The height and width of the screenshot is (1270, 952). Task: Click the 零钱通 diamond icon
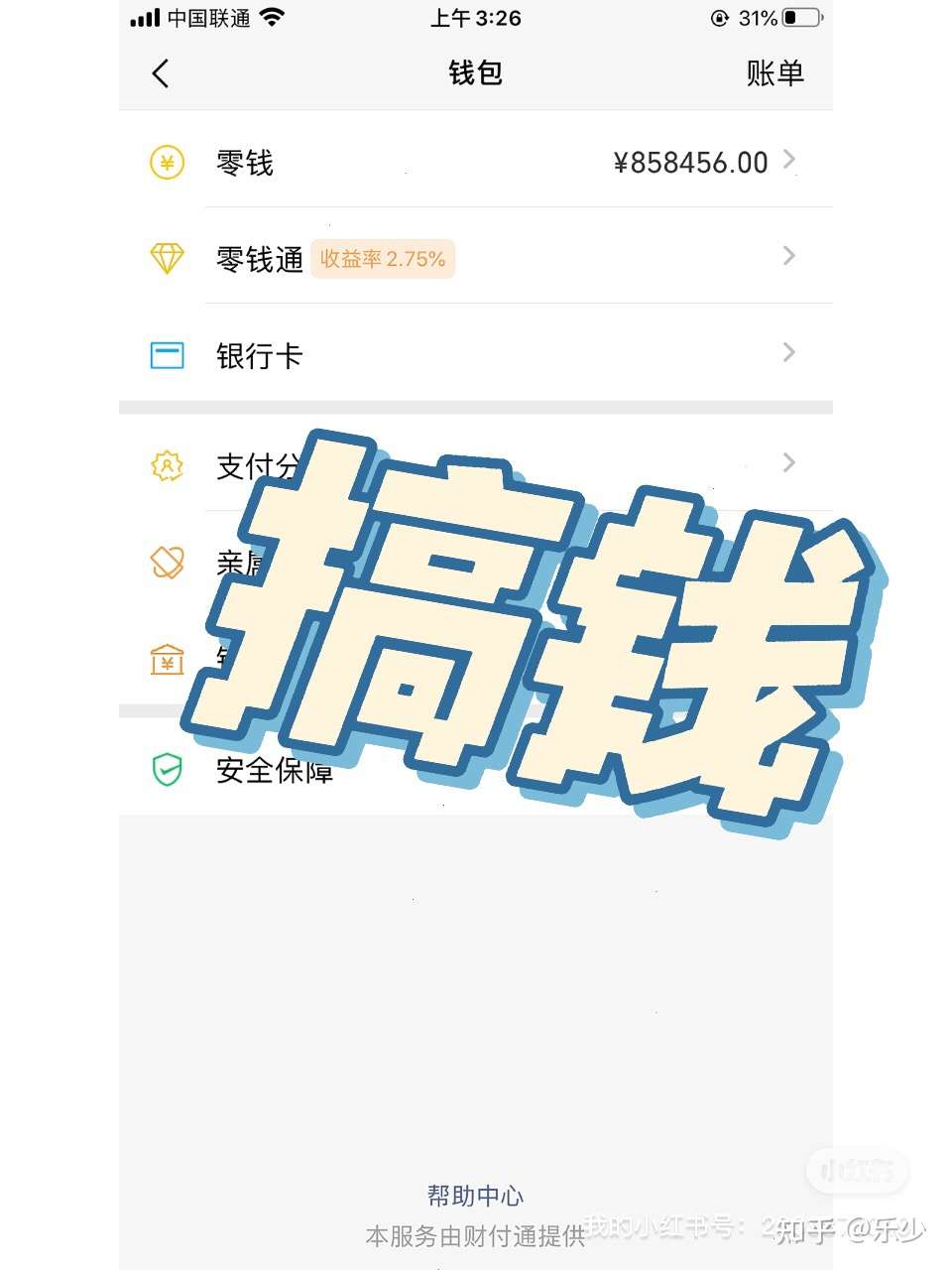tap(167, 258)
